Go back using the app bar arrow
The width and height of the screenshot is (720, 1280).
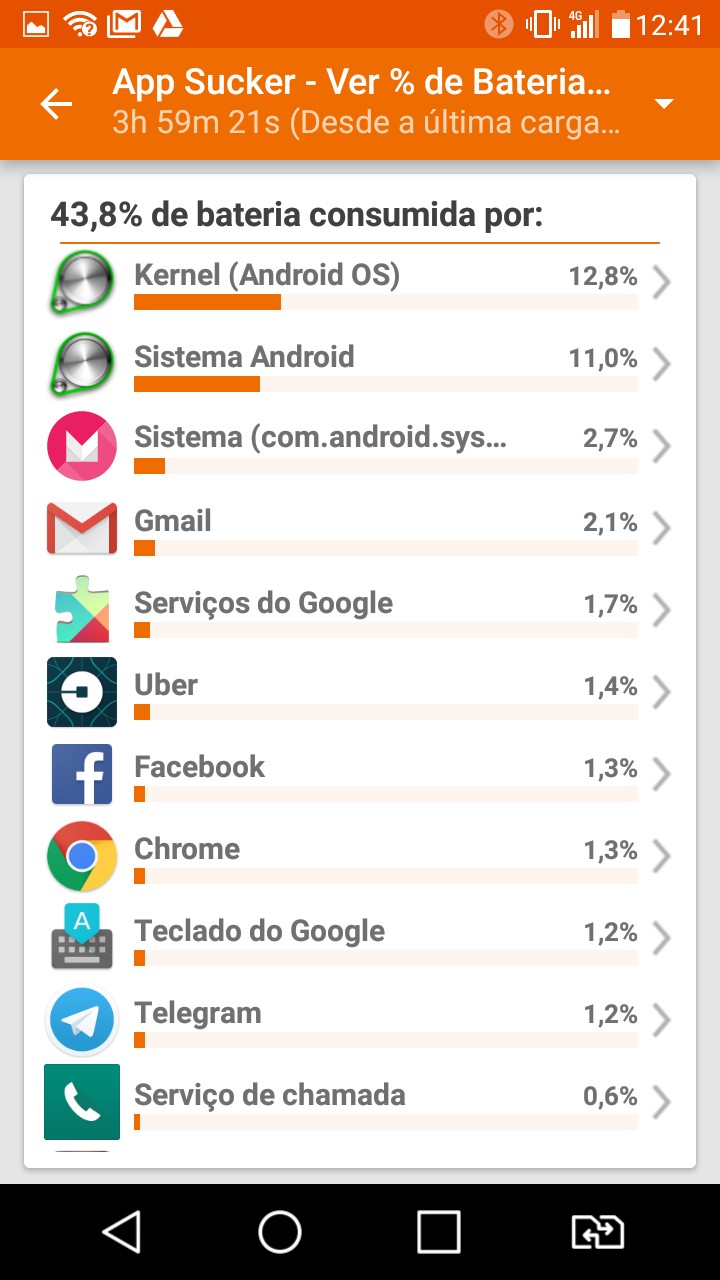click(x=56, y=103)
